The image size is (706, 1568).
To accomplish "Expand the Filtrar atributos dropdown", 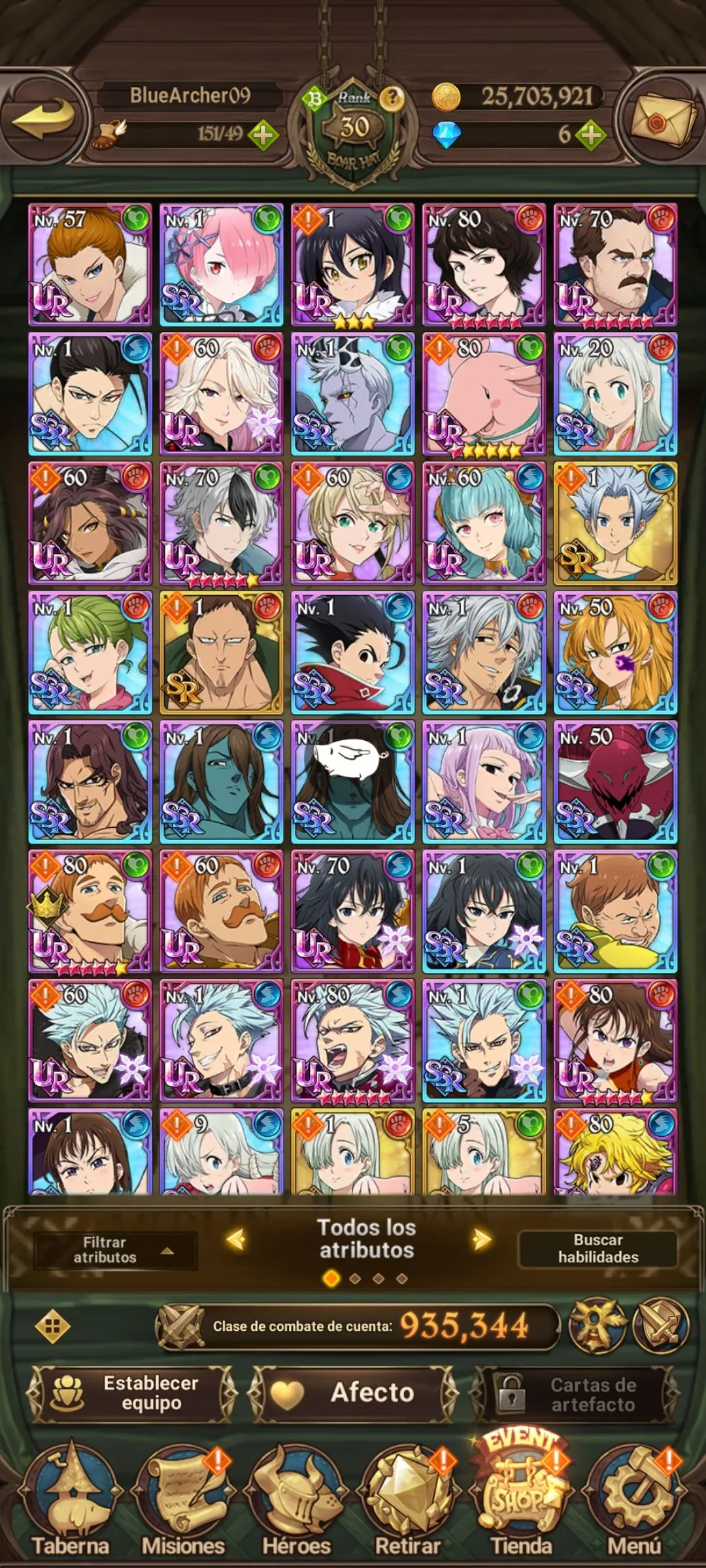I will click(x=116, y=1249).
